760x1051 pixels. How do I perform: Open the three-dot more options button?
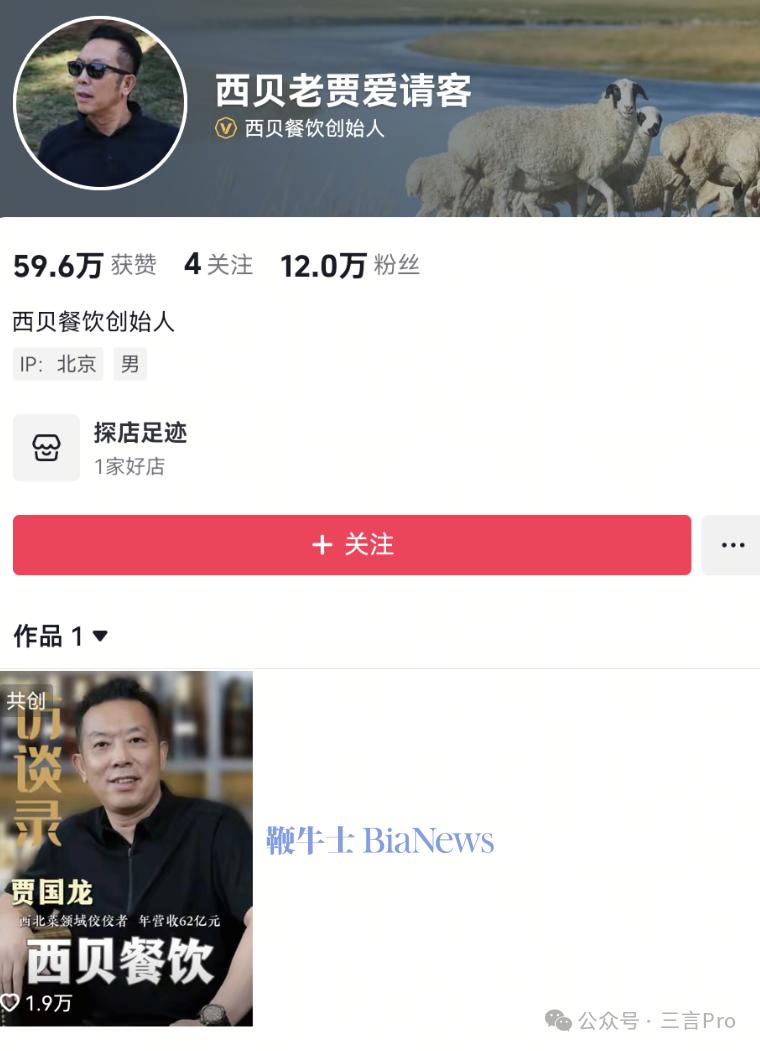point(732,545)
